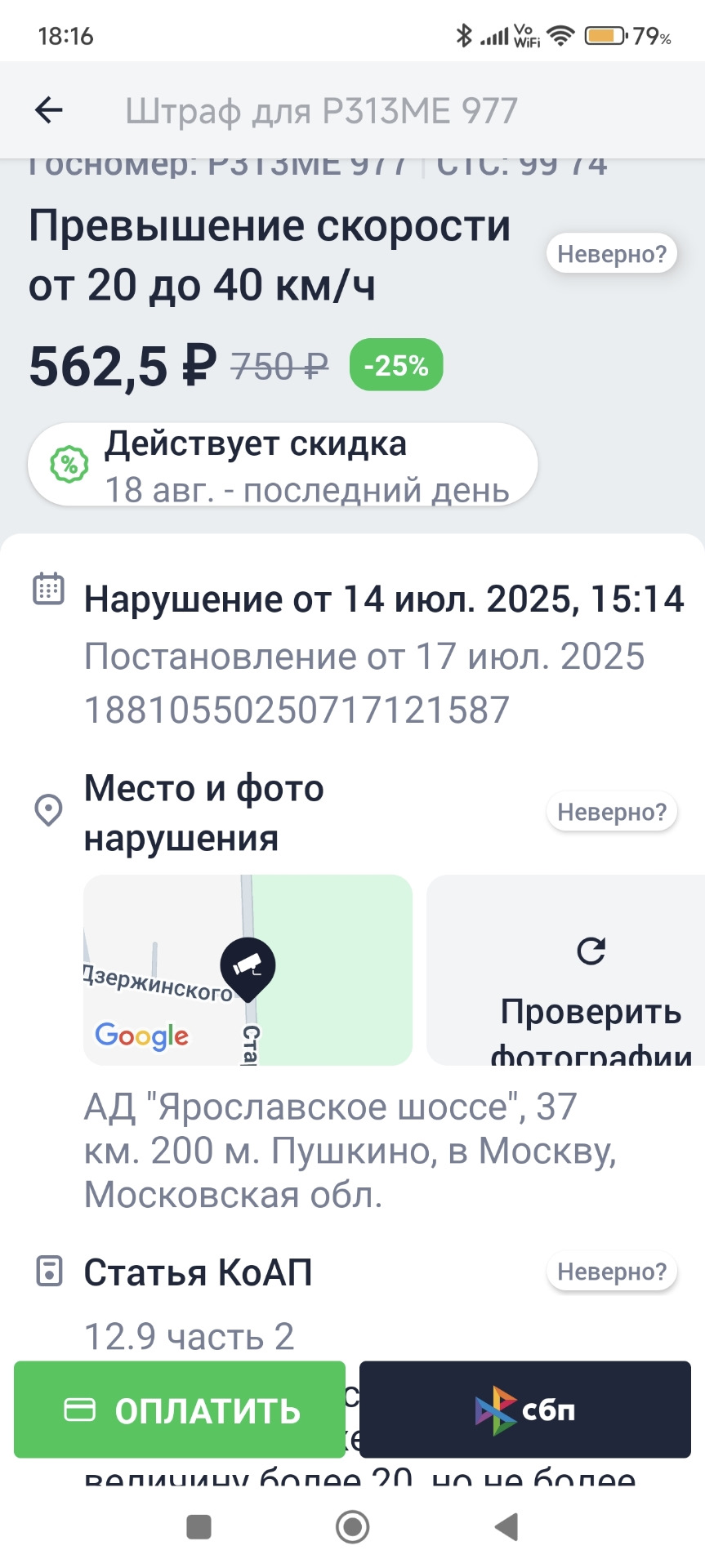
Task: Open recent apps from the navigation bar
Action: (x=199, y=1526)
